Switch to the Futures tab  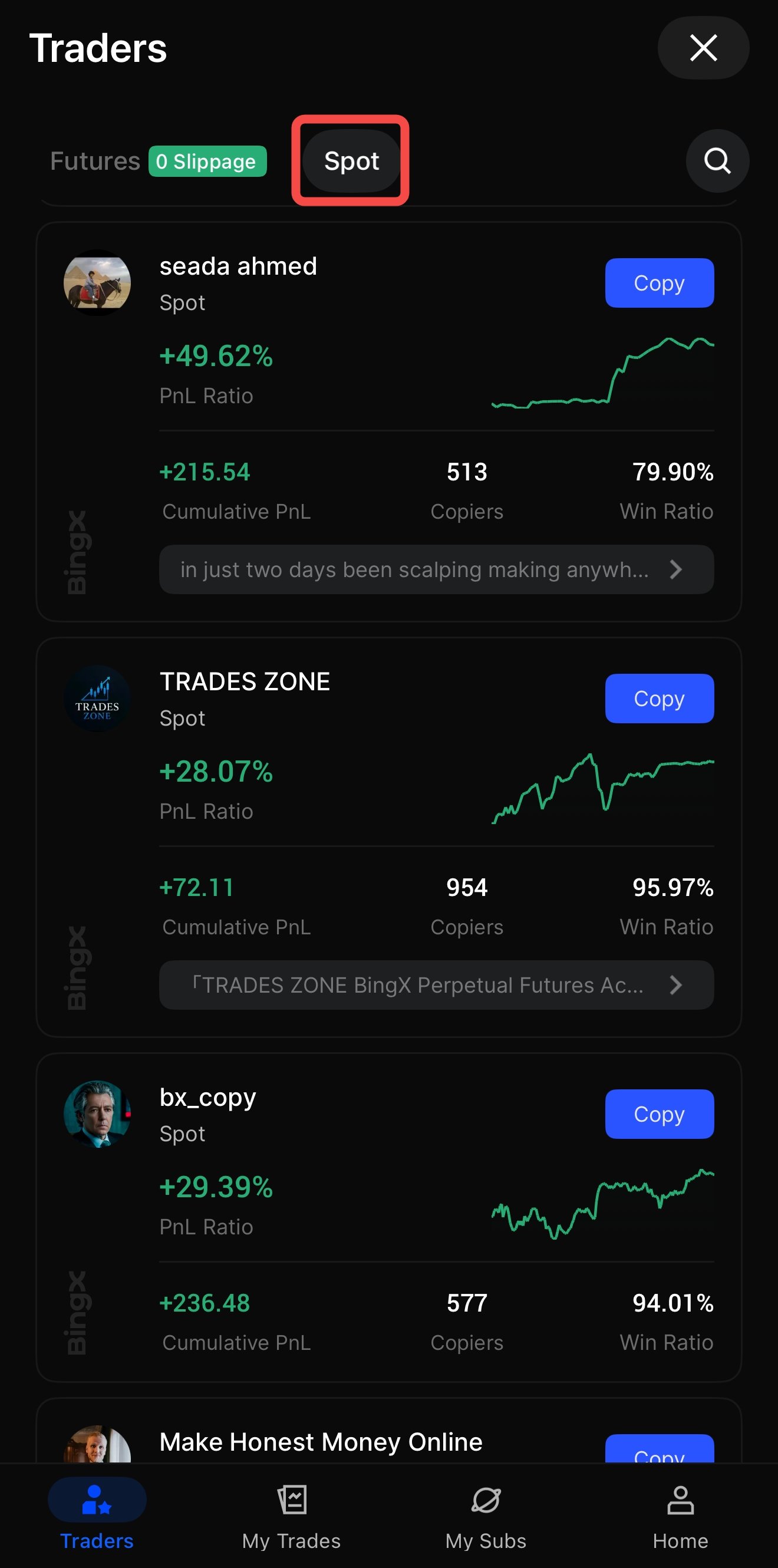[95, 162]
